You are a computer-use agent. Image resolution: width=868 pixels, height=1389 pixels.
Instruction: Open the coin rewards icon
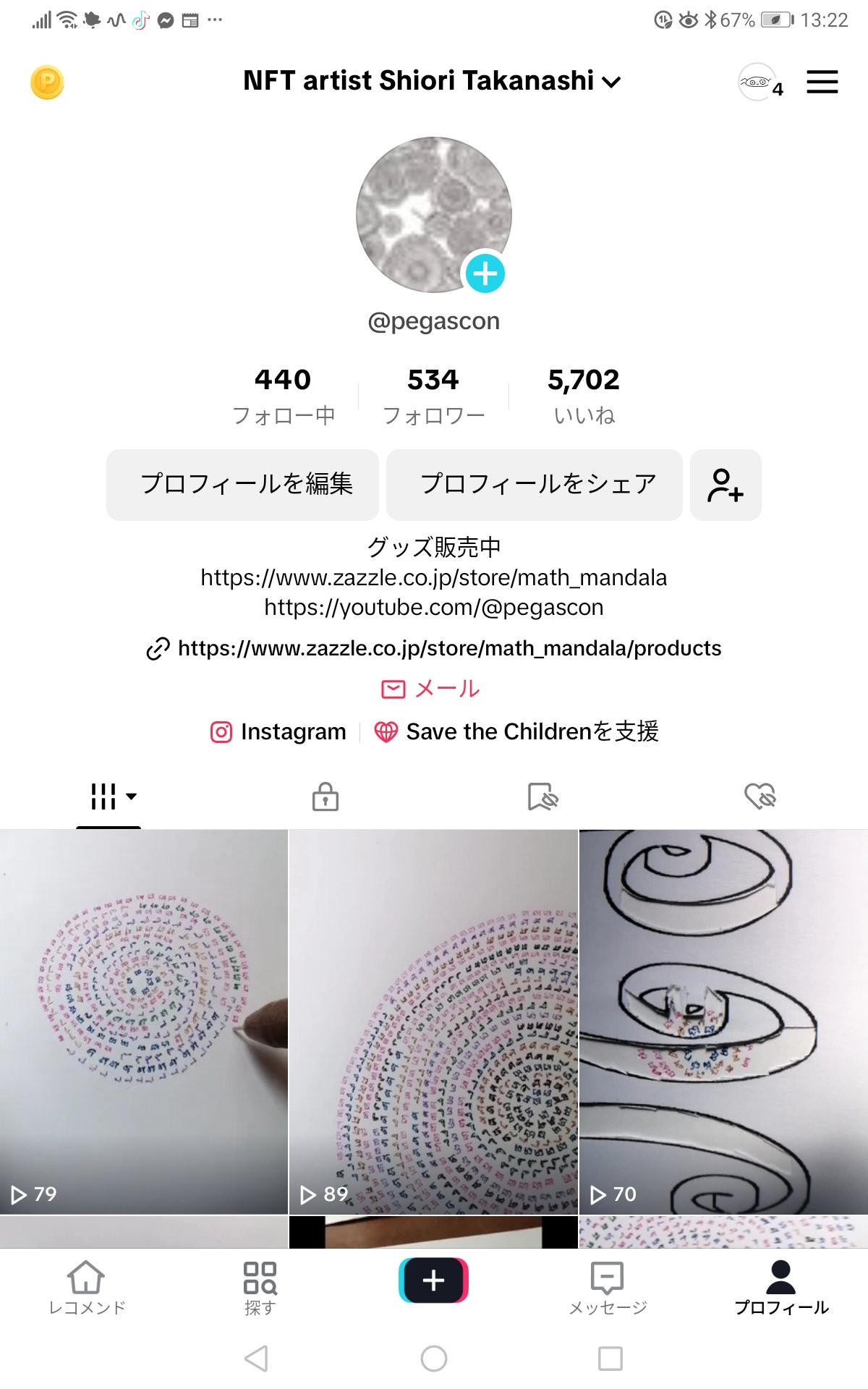(47, 82)
